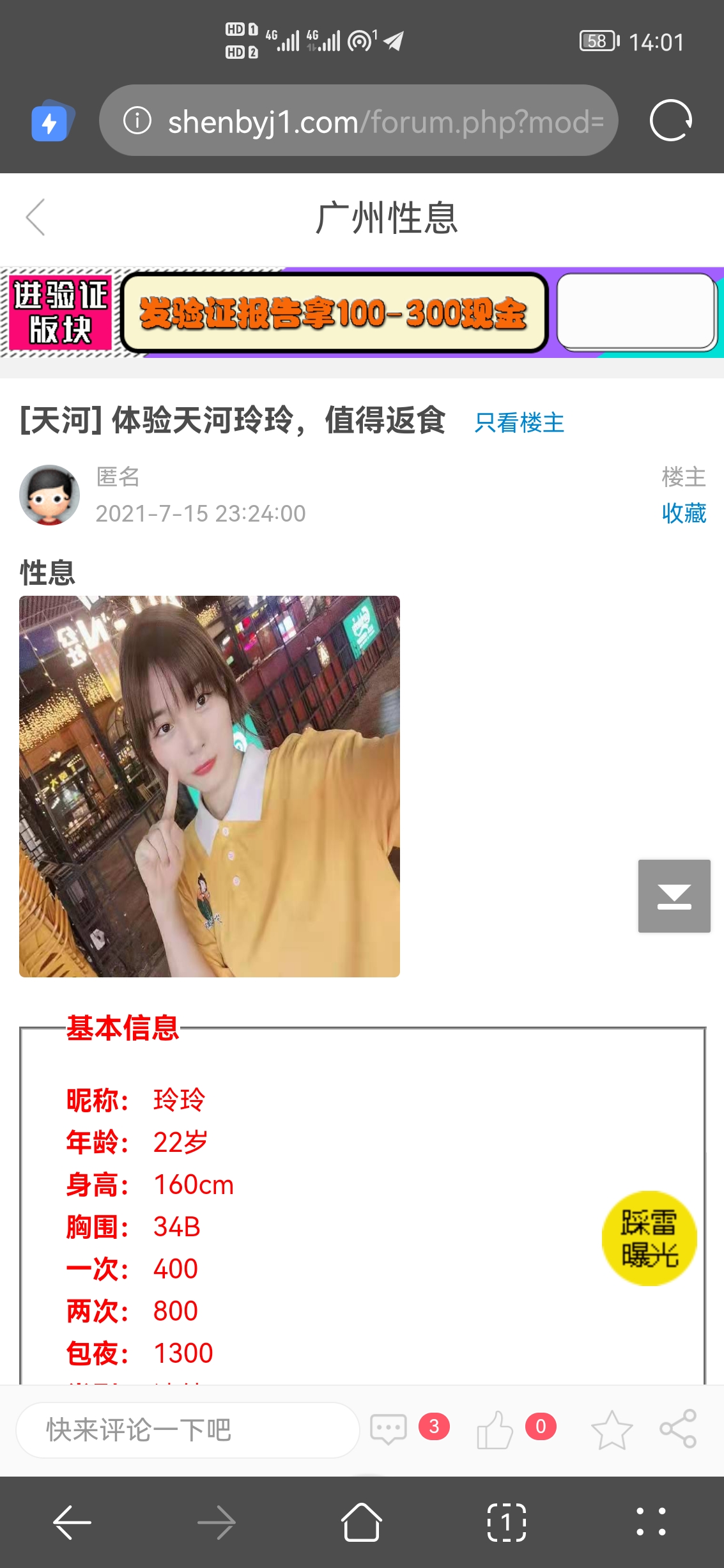Navigate back with the browser's bottom back arrow
This screenshot has height=1568, width=724.
tap(72, 1522)
